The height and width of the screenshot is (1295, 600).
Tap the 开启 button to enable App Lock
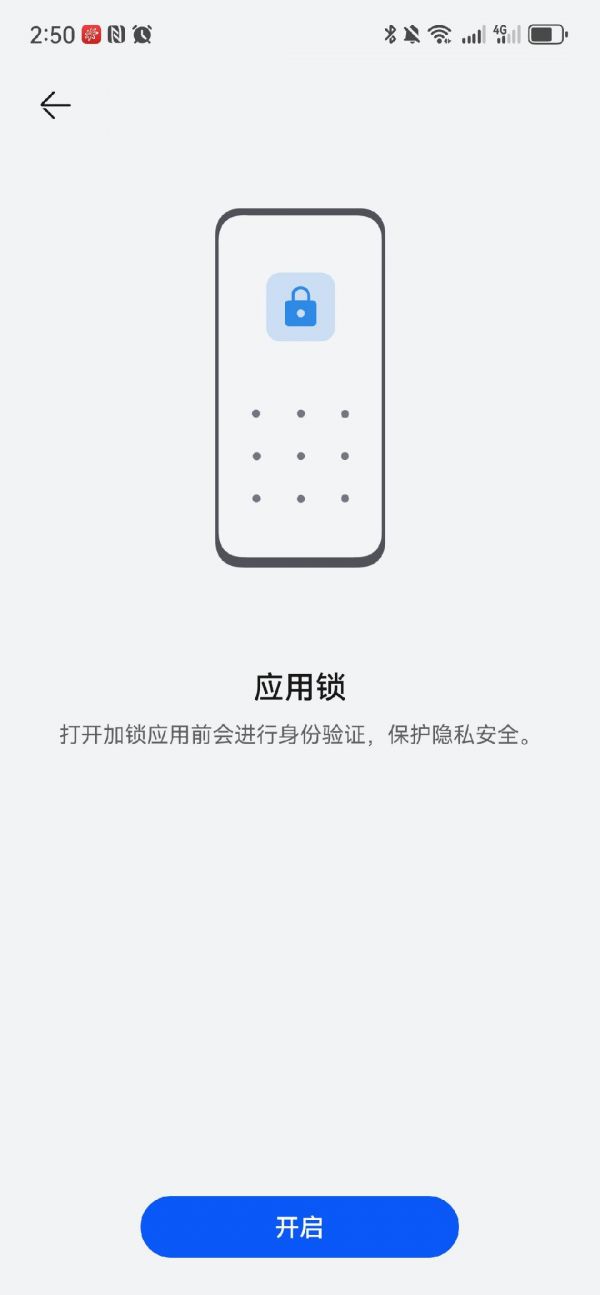[299, 1226]
